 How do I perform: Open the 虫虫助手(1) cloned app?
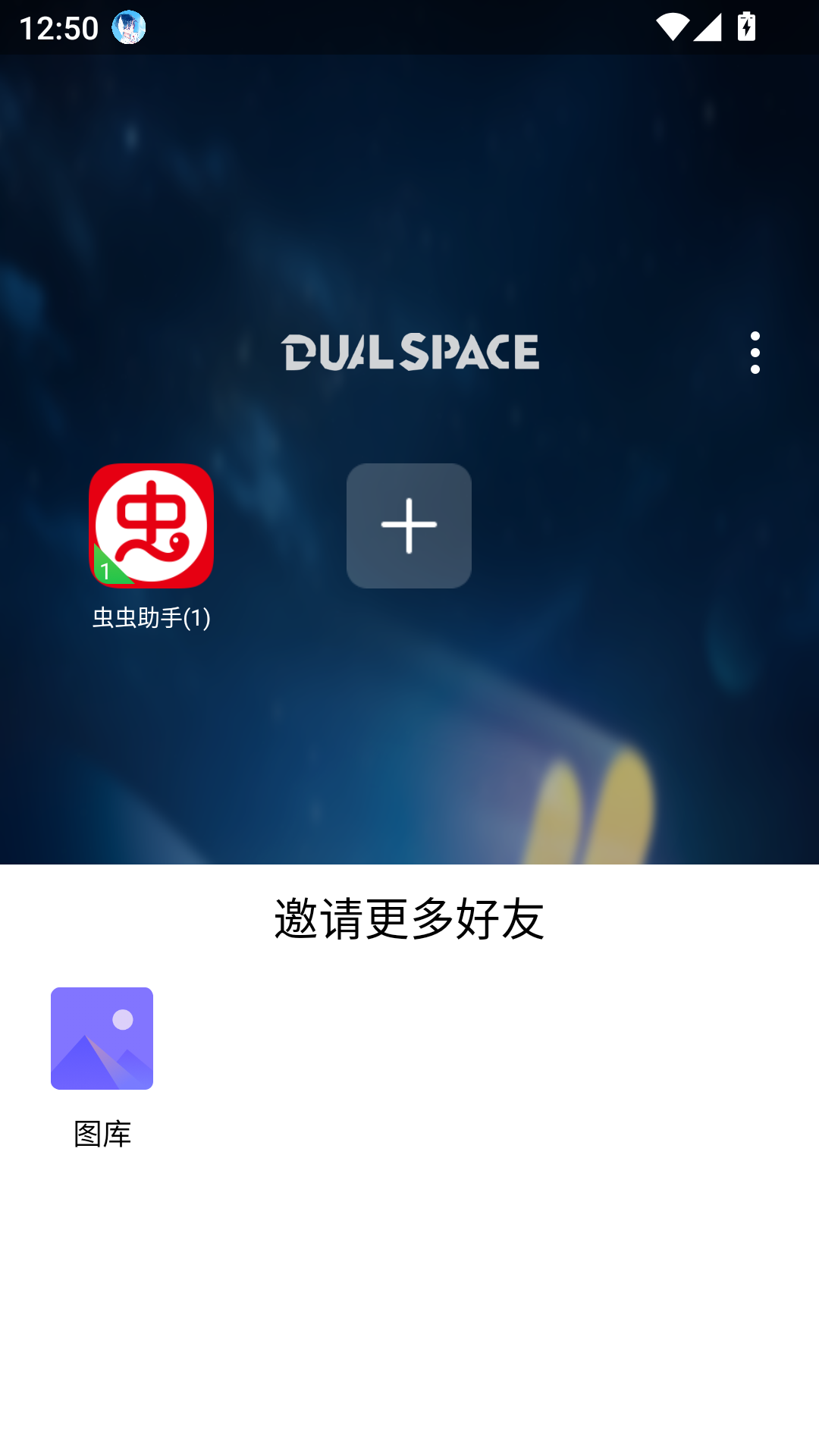152,525
